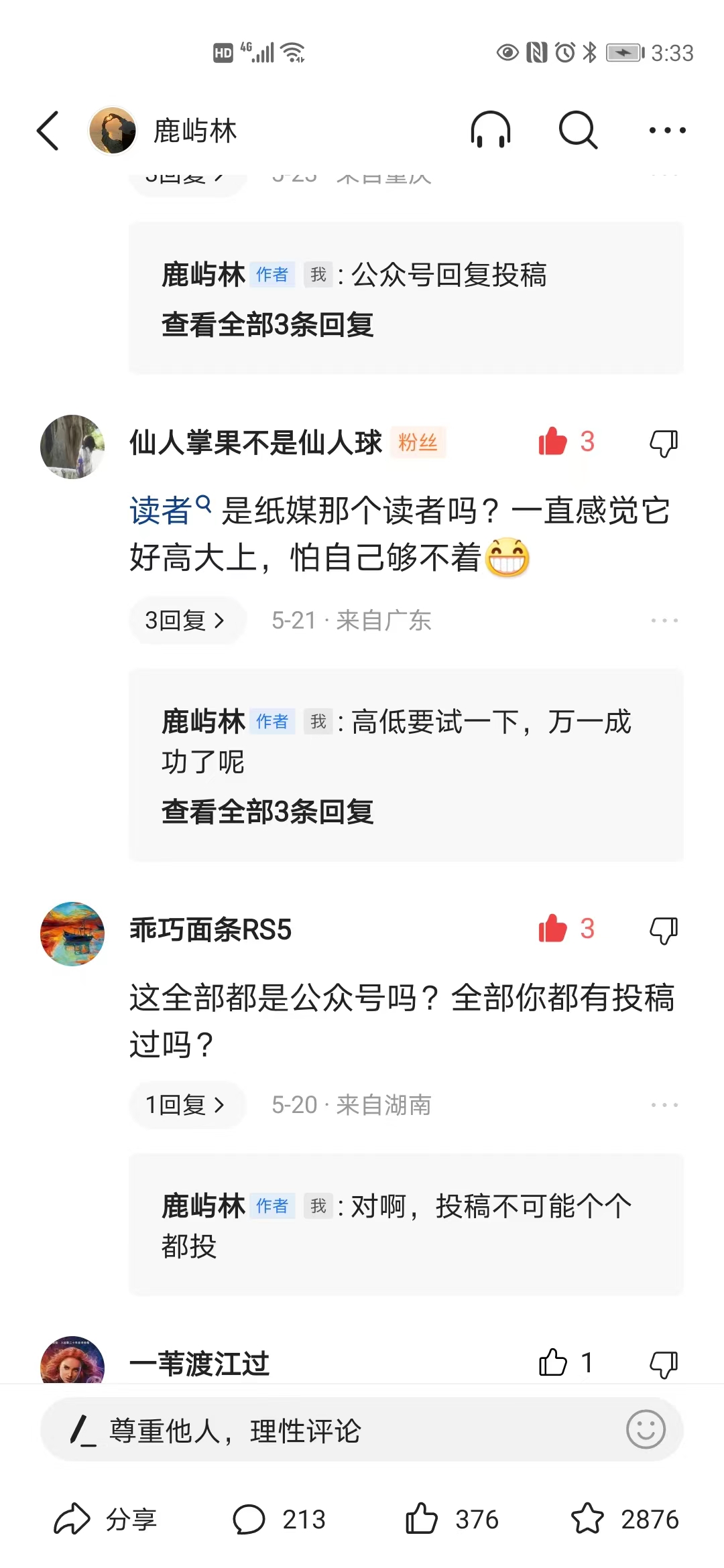Open the emoji picker in the comment box
This screenshot has height=1568, width=724.
pyautogui.click(x=646, y=1429)
